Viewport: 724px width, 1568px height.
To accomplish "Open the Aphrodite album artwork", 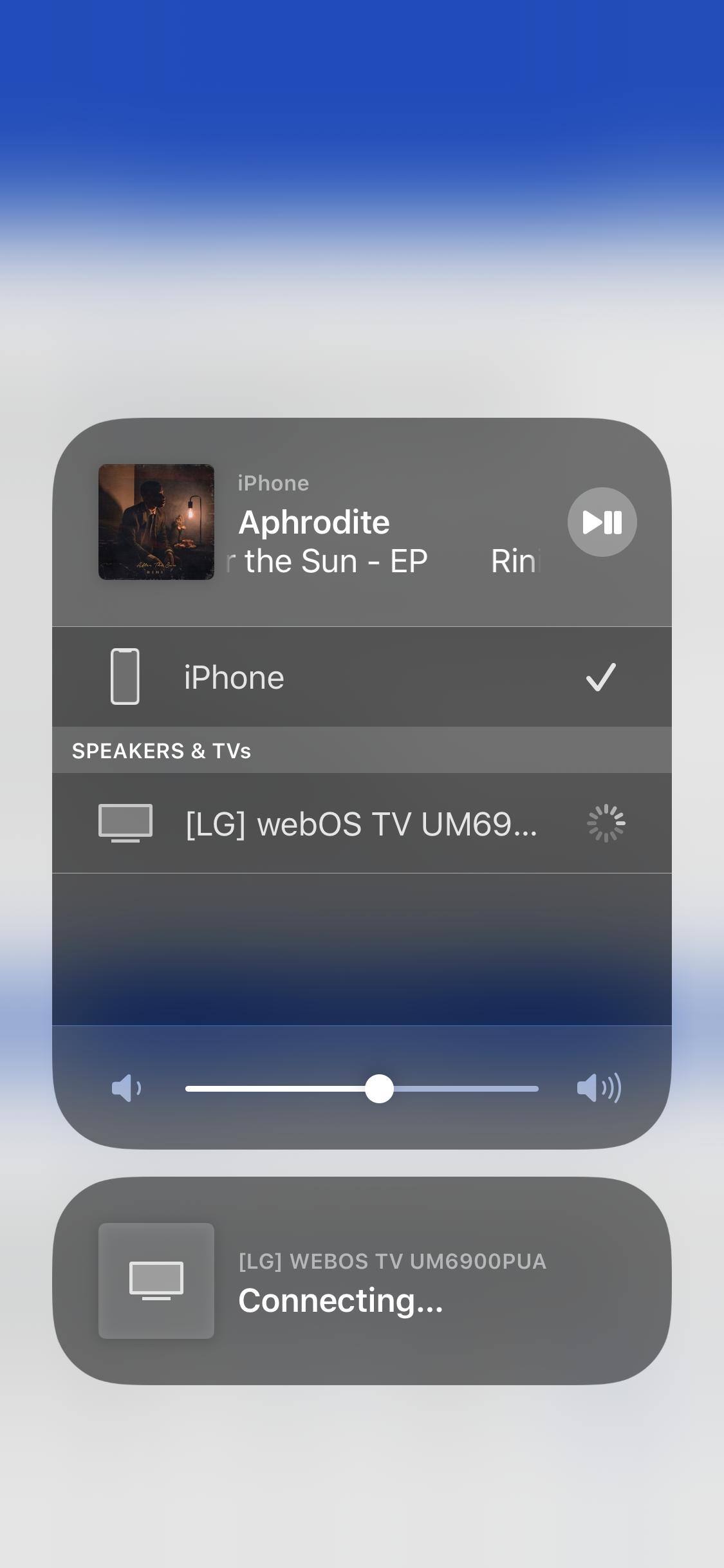I will tap(156, 522).
